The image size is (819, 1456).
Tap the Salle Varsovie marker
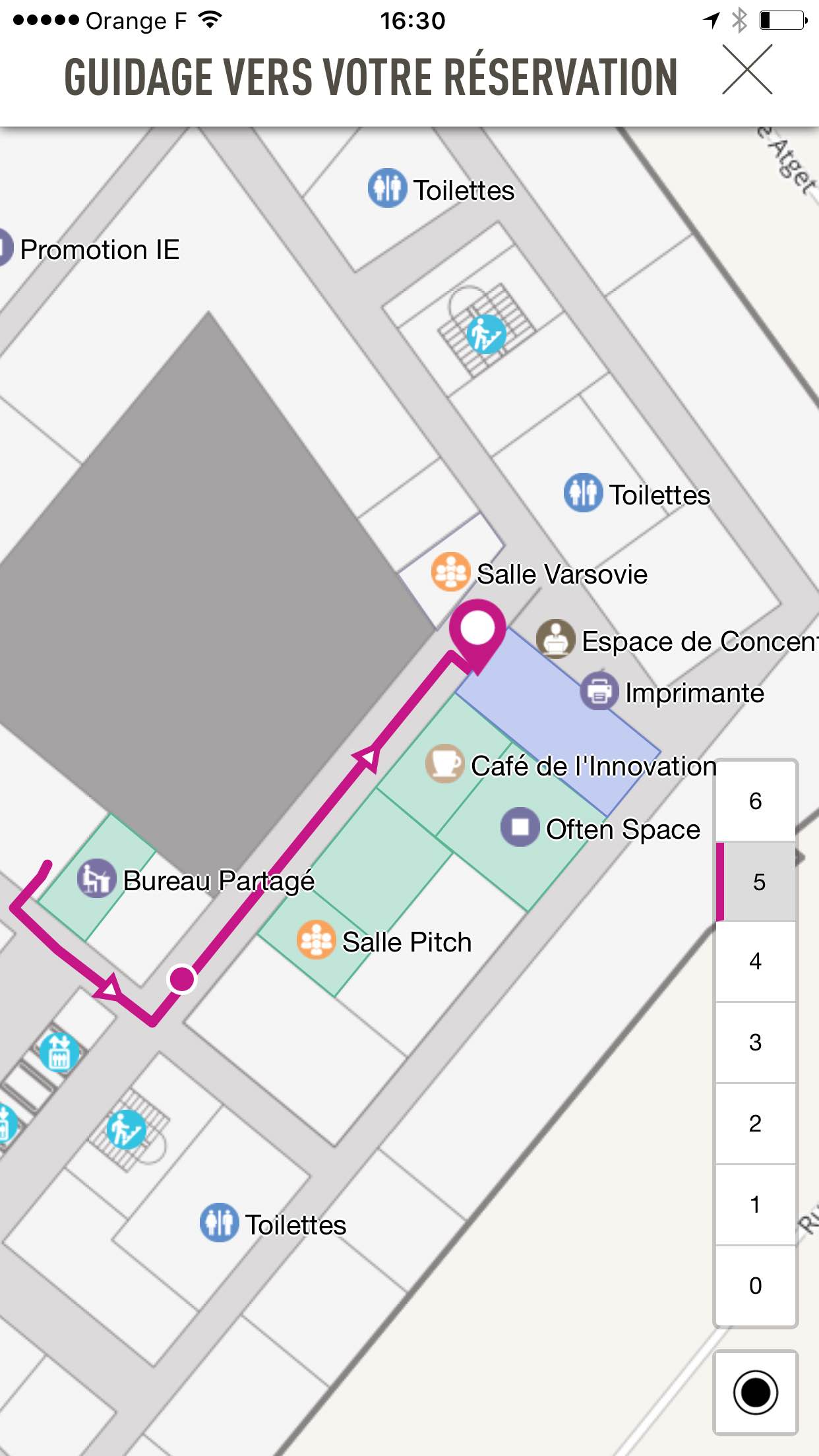pyautogui.click(x=450, y=572)
